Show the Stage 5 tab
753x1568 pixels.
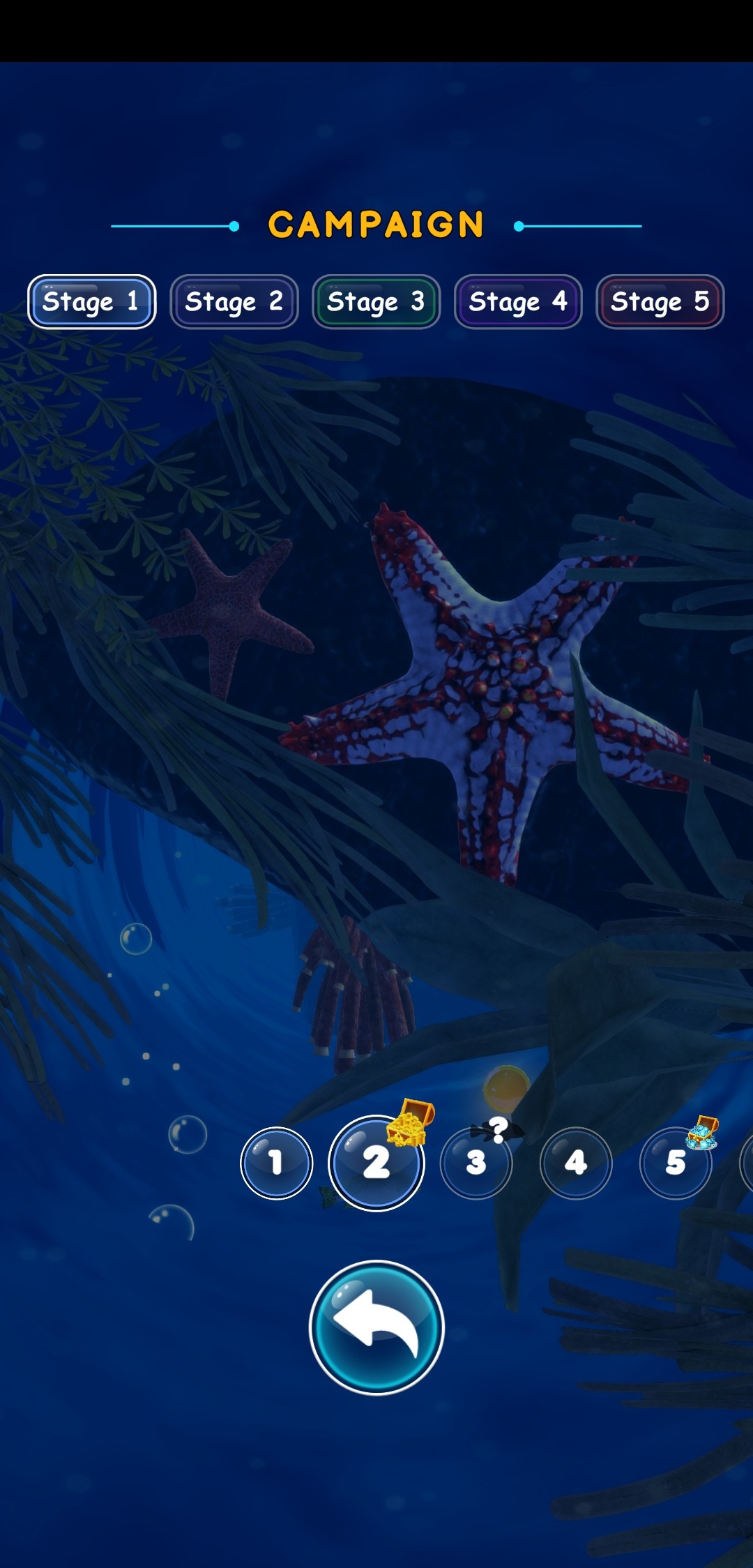tap(660, 301)
